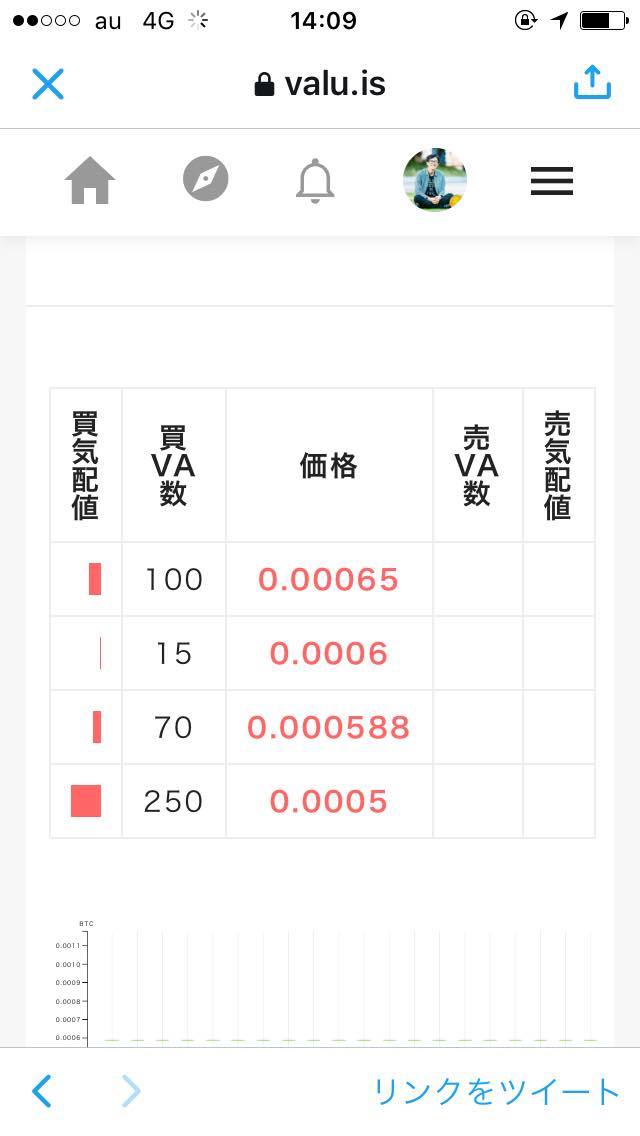Open the explore compass

point(206,178)
